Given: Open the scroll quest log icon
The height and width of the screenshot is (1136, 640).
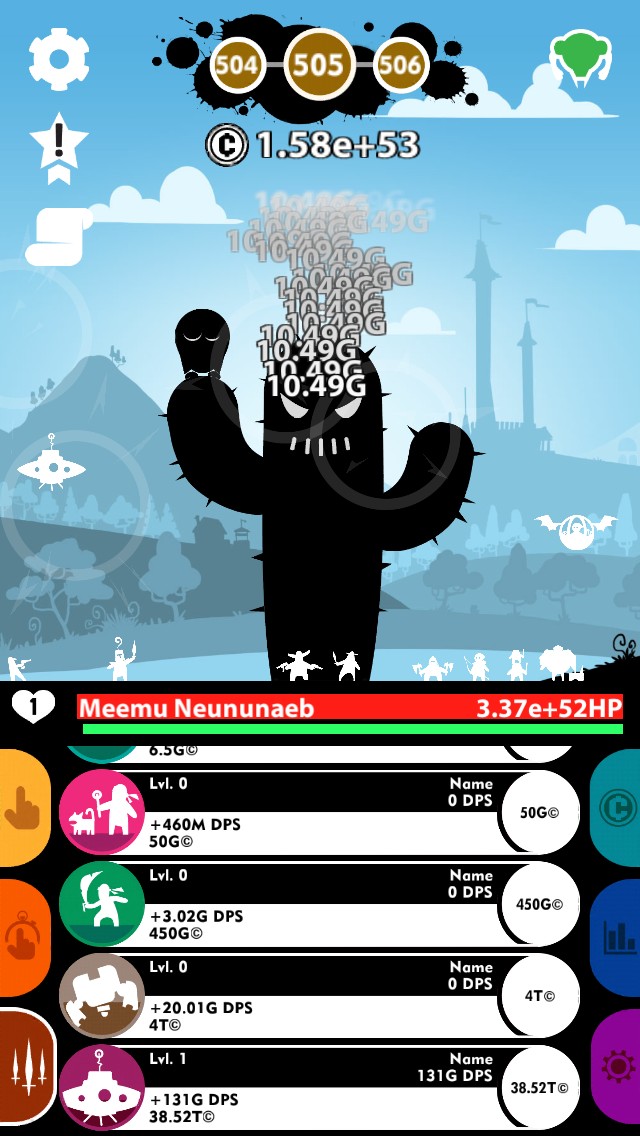Looking at the screenshot, I should point(57,236).
